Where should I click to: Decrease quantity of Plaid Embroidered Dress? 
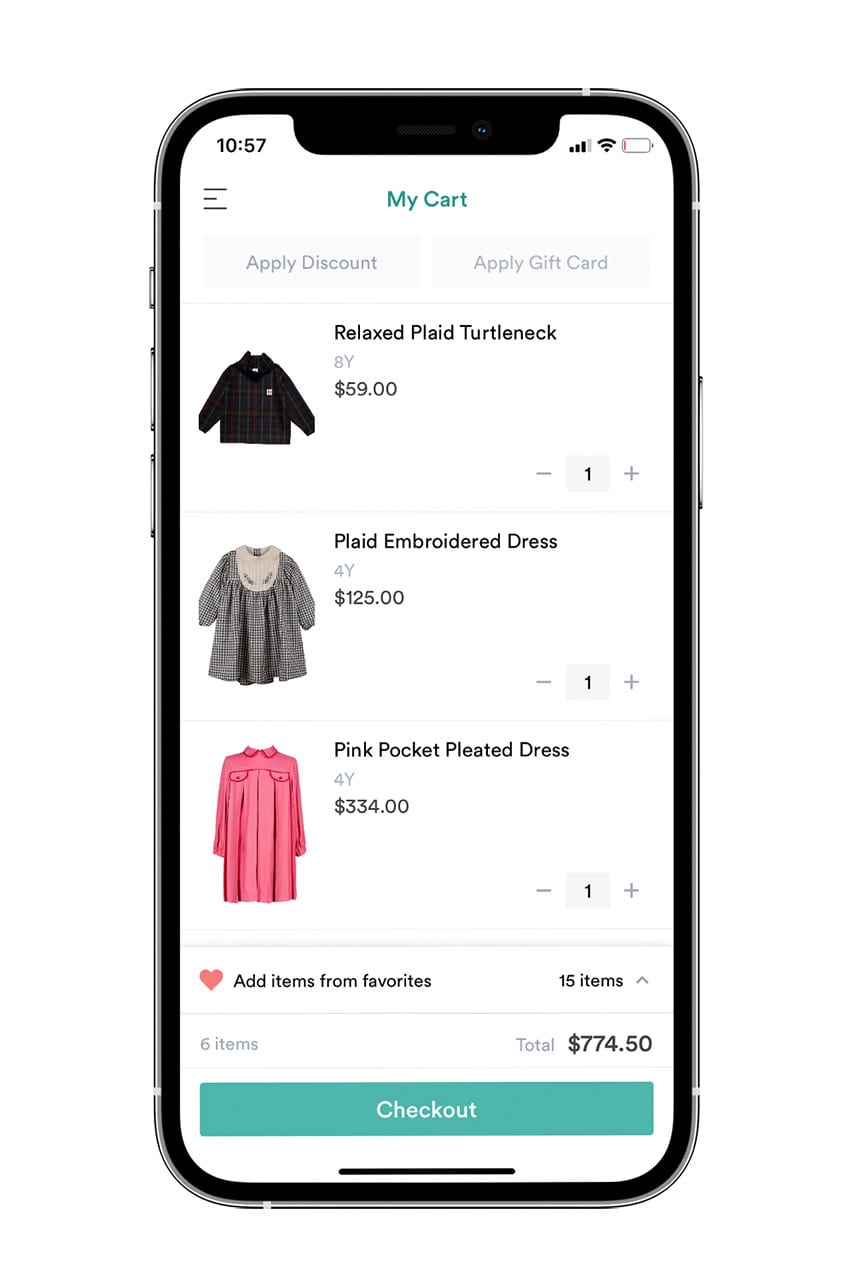(544, 682)
